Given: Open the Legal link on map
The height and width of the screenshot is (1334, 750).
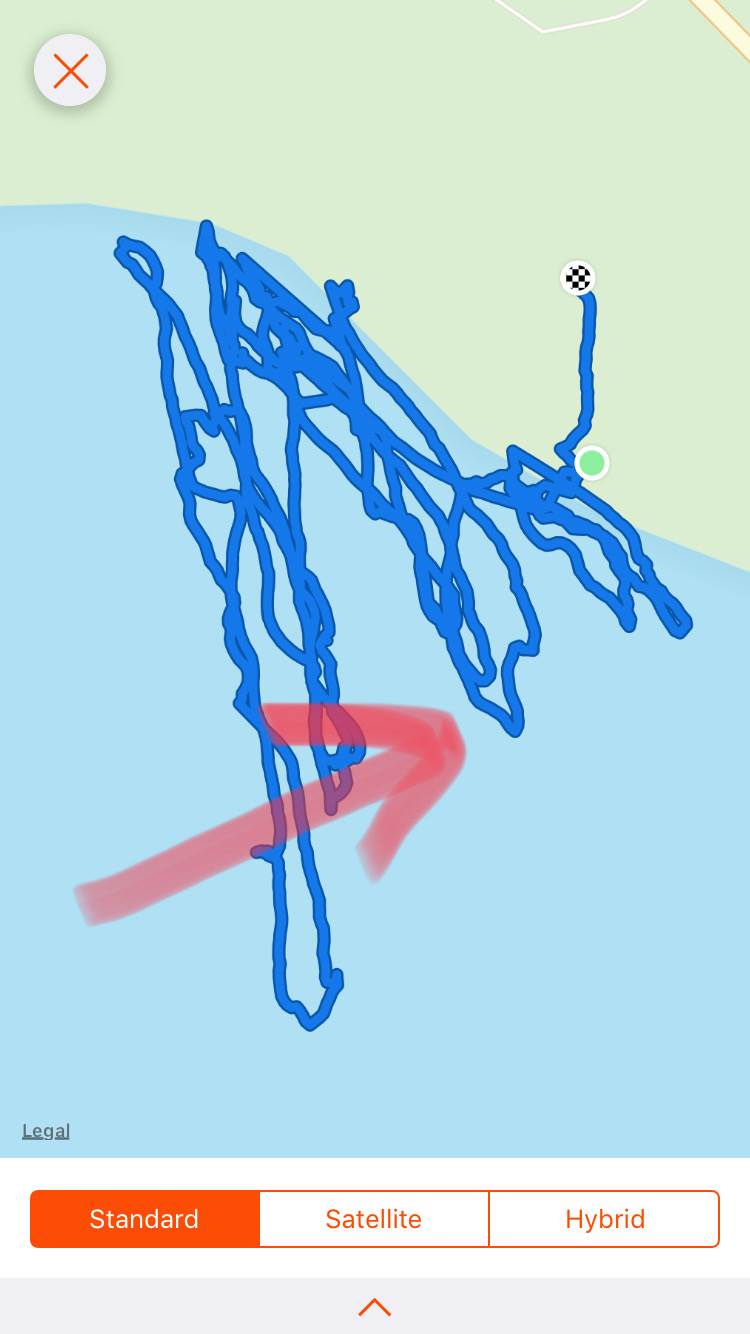Looking at the screenshot, I should 46,1131.
